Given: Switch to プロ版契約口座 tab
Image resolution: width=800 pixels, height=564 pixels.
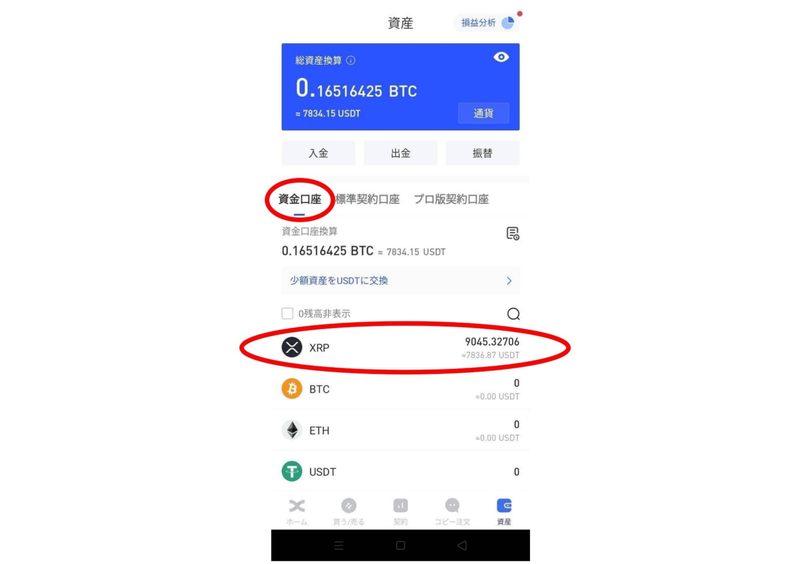Looking at the screenshot, I should (451, 199).
